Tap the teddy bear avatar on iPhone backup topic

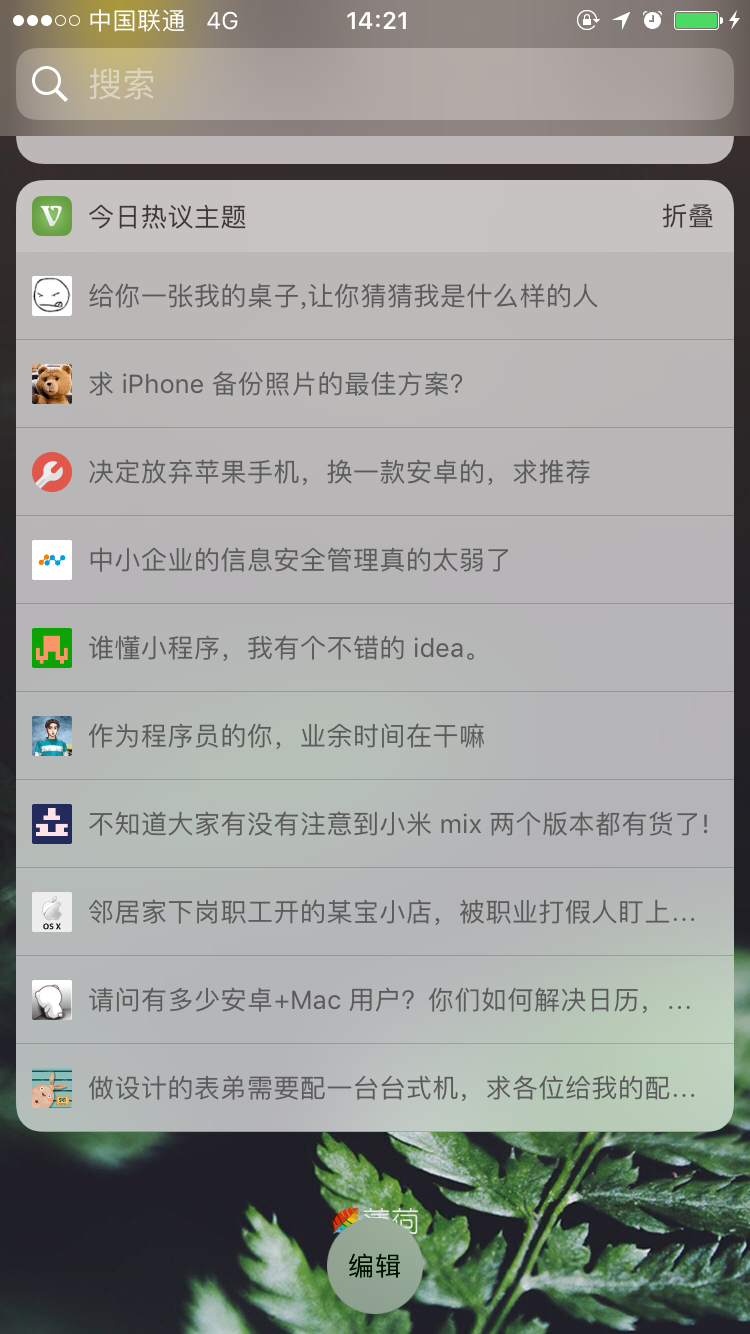pyautogui.click(x=52, y=383)
